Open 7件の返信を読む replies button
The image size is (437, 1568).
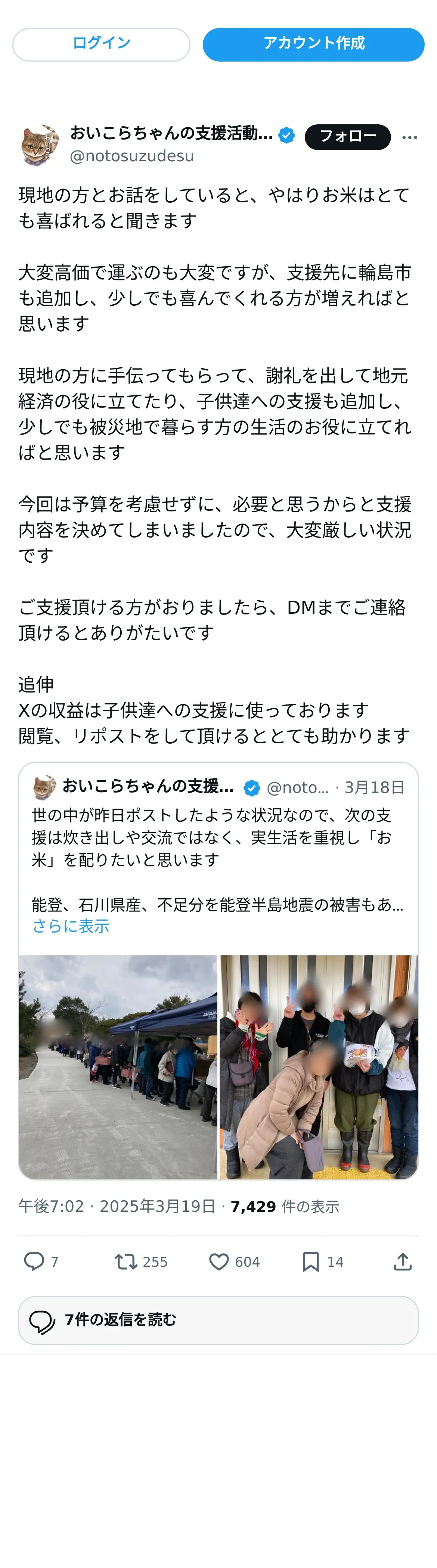[x=218, y=1320]
